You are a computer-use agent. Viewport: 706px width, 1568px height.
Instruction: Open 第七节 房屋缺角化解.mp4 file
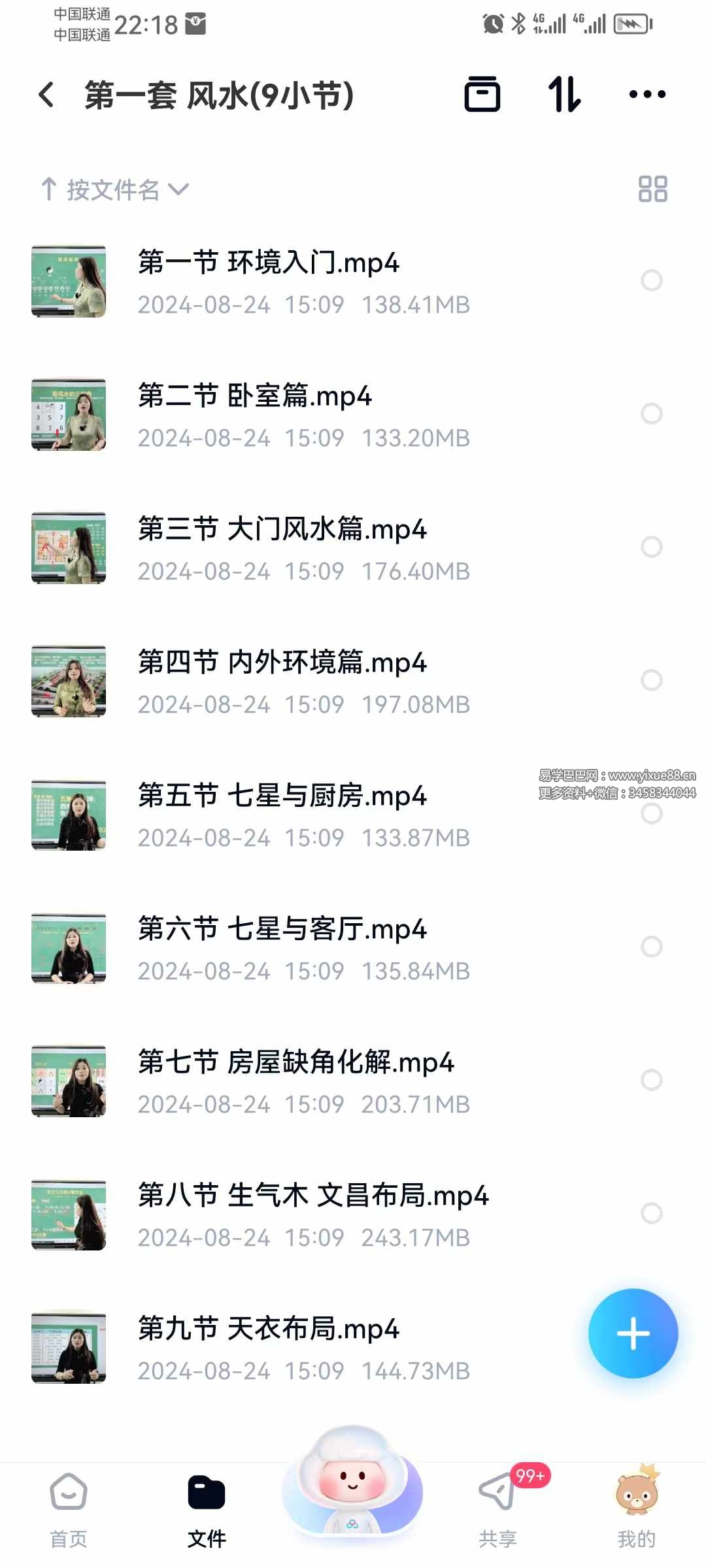295,1064
